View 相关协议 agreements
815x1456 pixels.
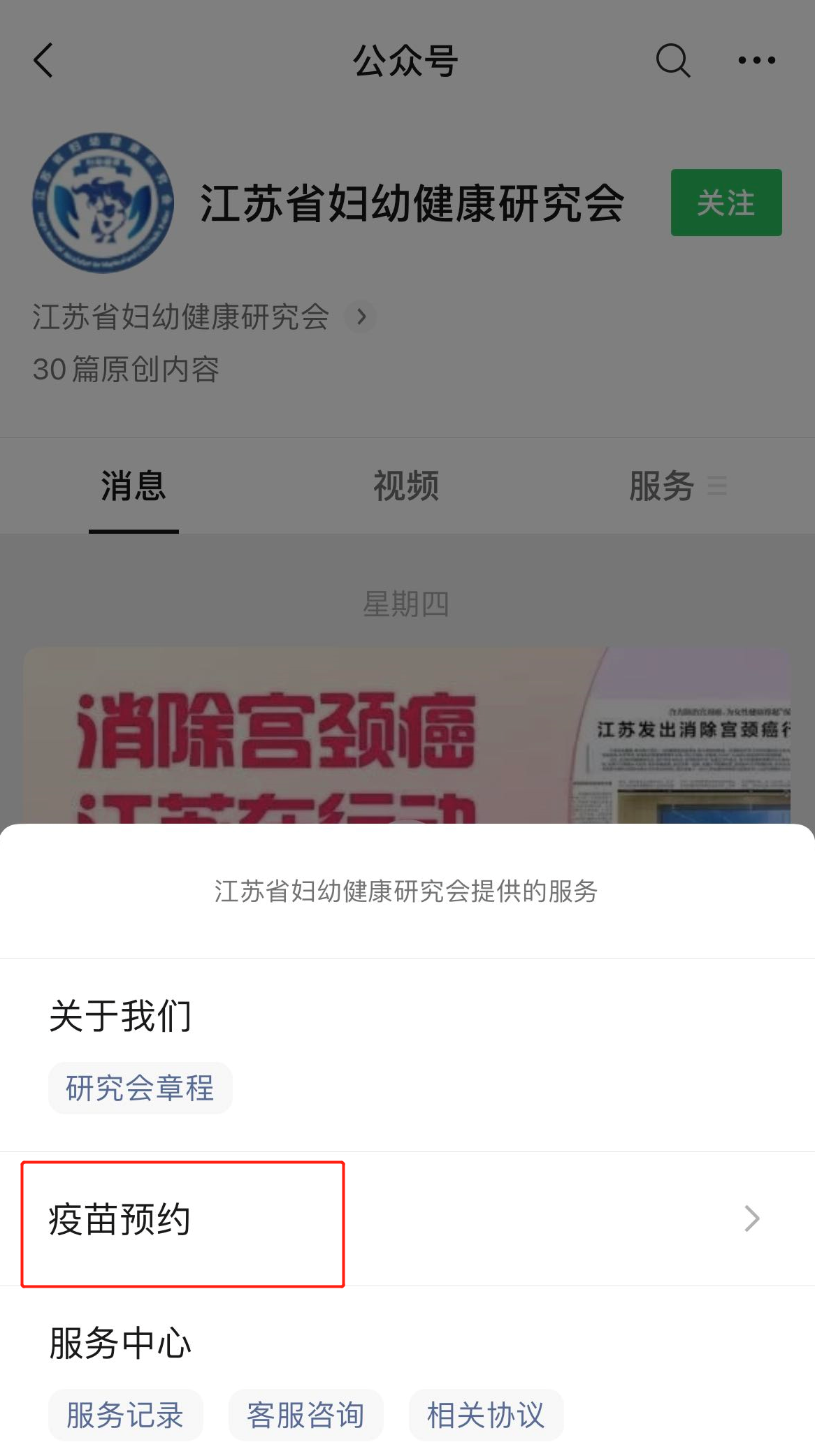486,1415
